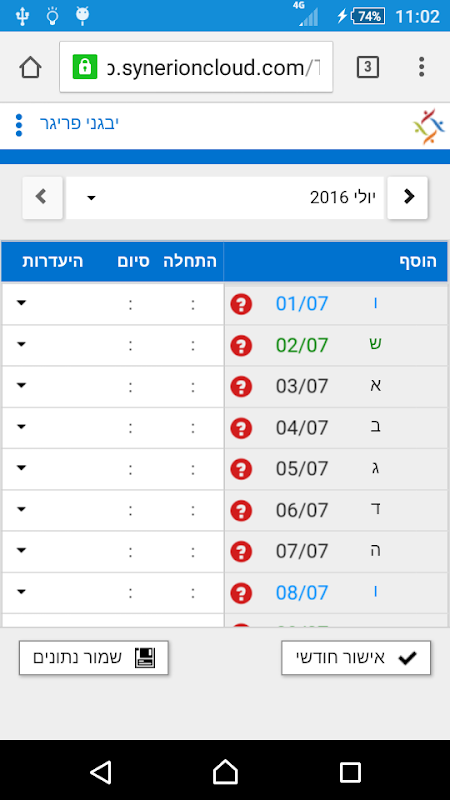The width and height of the screenshot is (450, 800).
Task: Tap the אישור חודשי monthly approval button
Action: coord(356,658)
